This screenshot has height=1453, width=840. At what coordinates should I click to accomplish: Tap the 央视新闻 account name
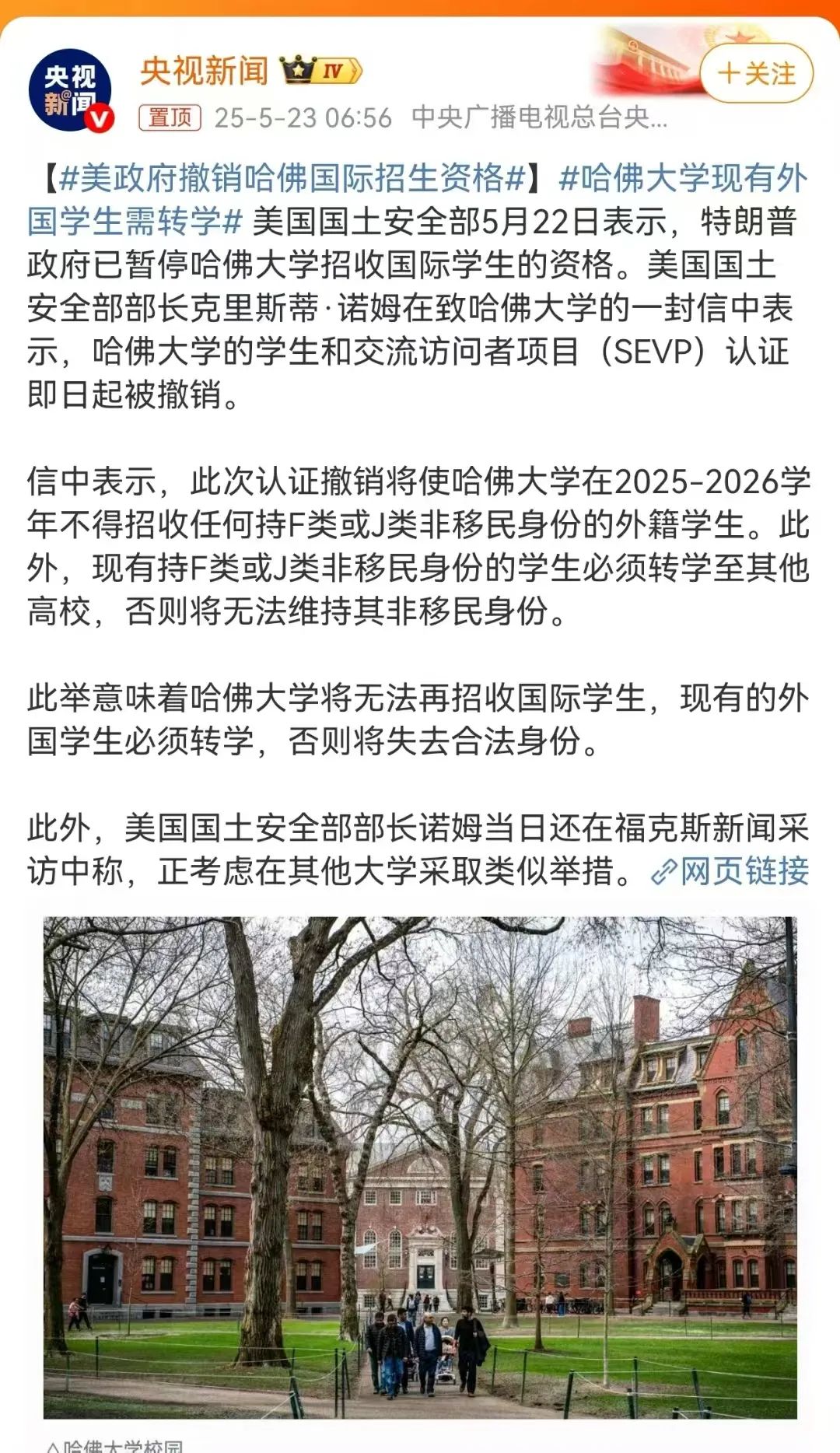(205, 71)
